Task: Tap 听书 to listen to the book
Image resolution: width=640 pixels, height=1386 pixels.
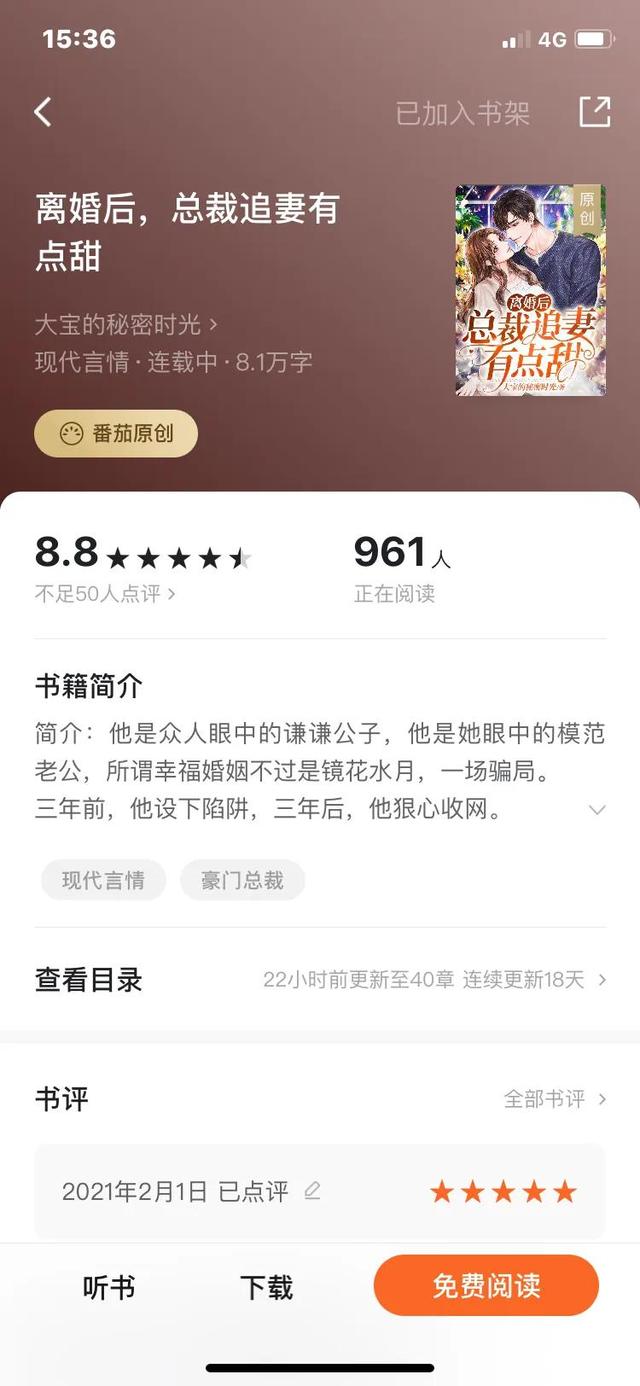Action: click(109, 1287)
